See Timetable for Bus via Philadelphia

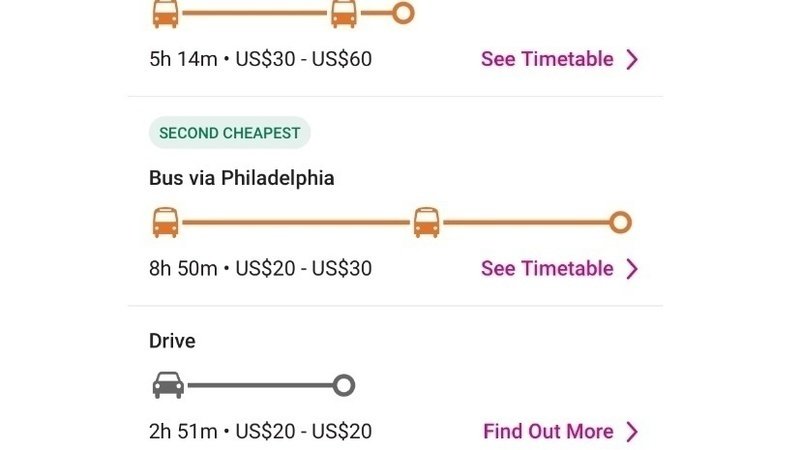point(558,269)
